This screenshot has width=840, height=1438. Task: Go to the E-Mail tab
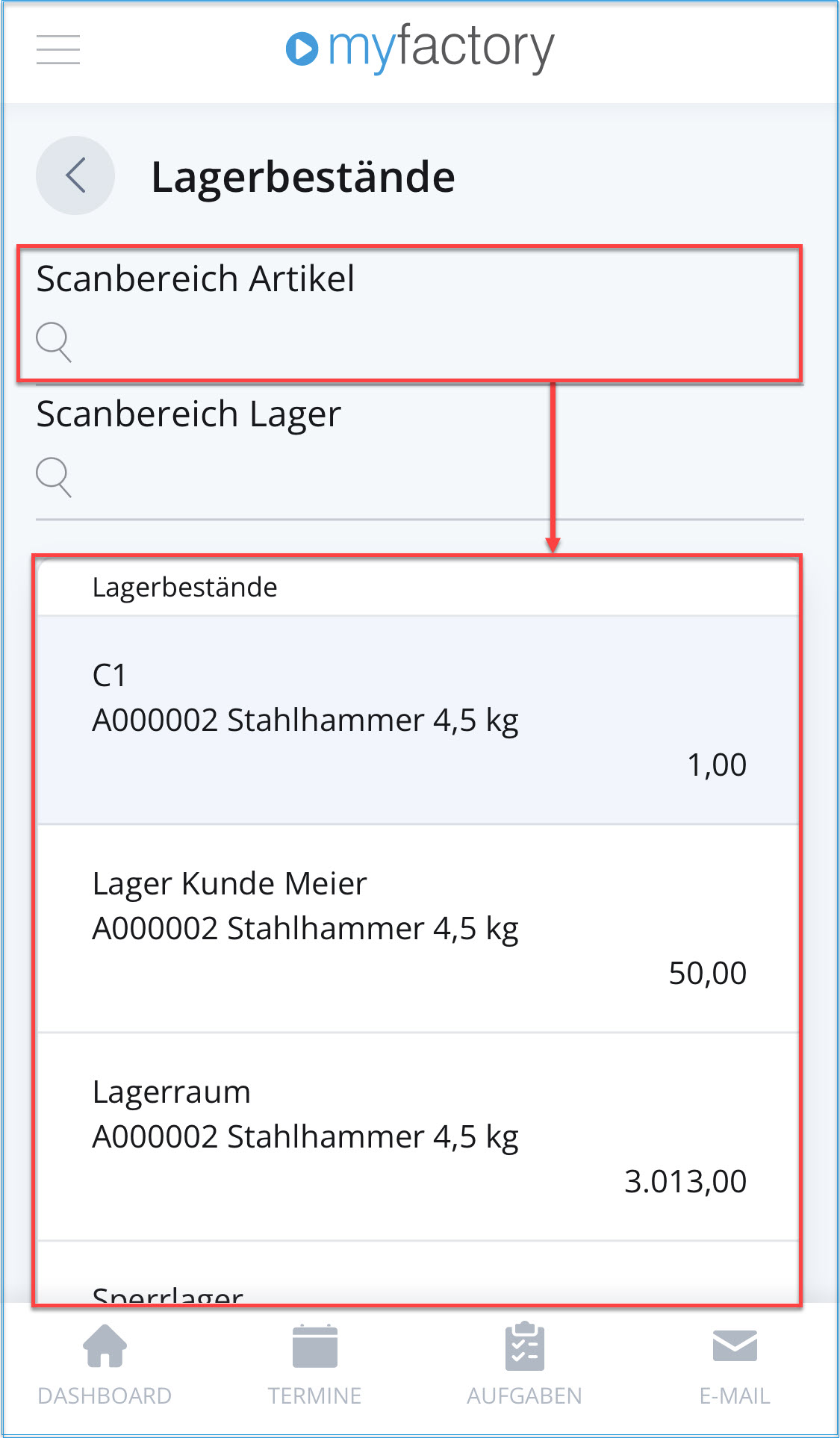(x=735, y=1365)
